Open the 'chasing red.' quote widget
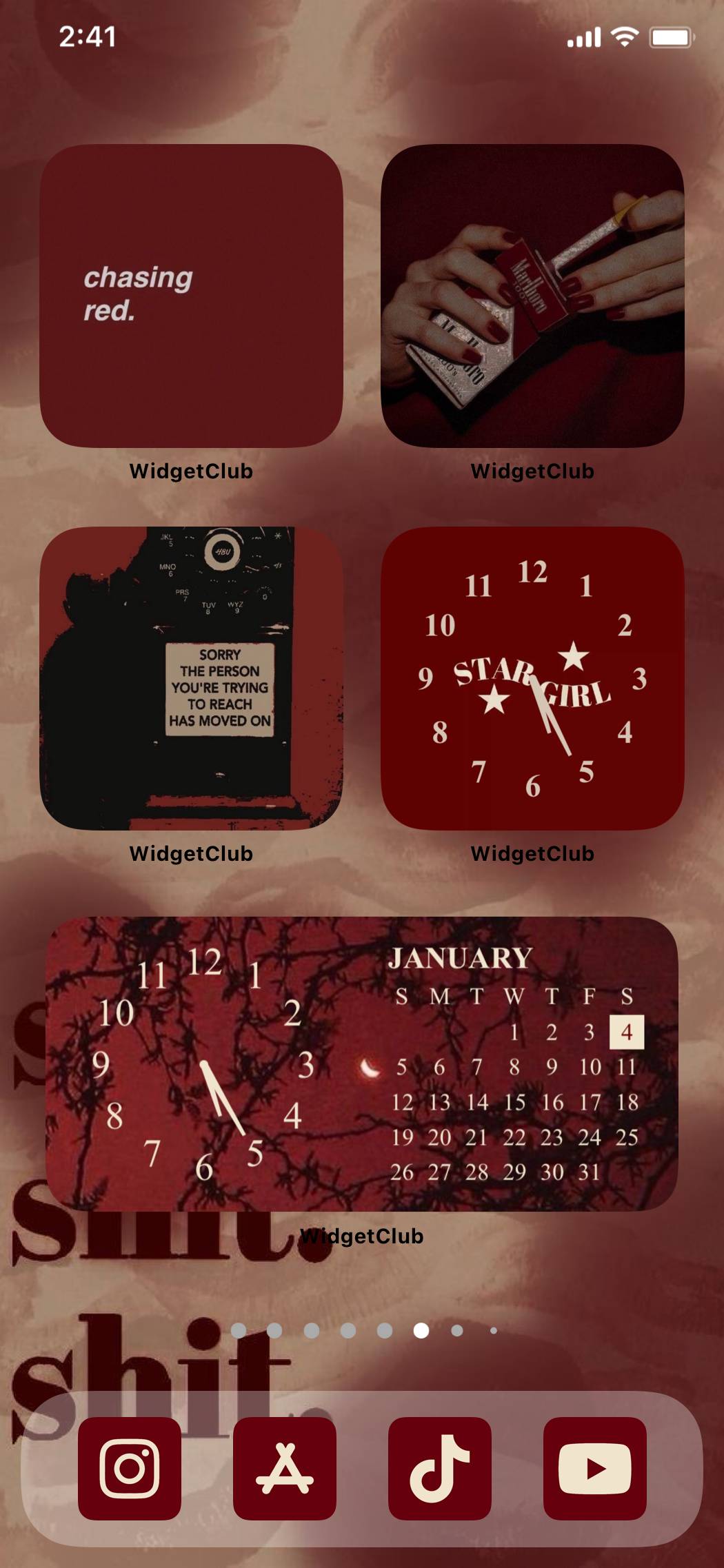Screen dimensions: 724x1568 tap(191, 296)
